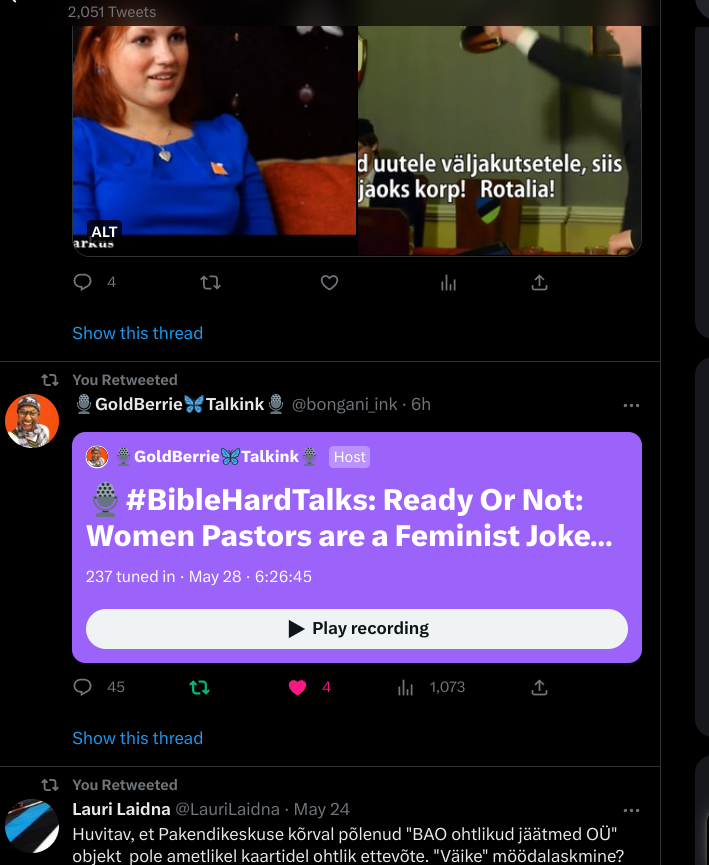Undo retweet of GoldBerrie Talkink's post

coord(200,687)
